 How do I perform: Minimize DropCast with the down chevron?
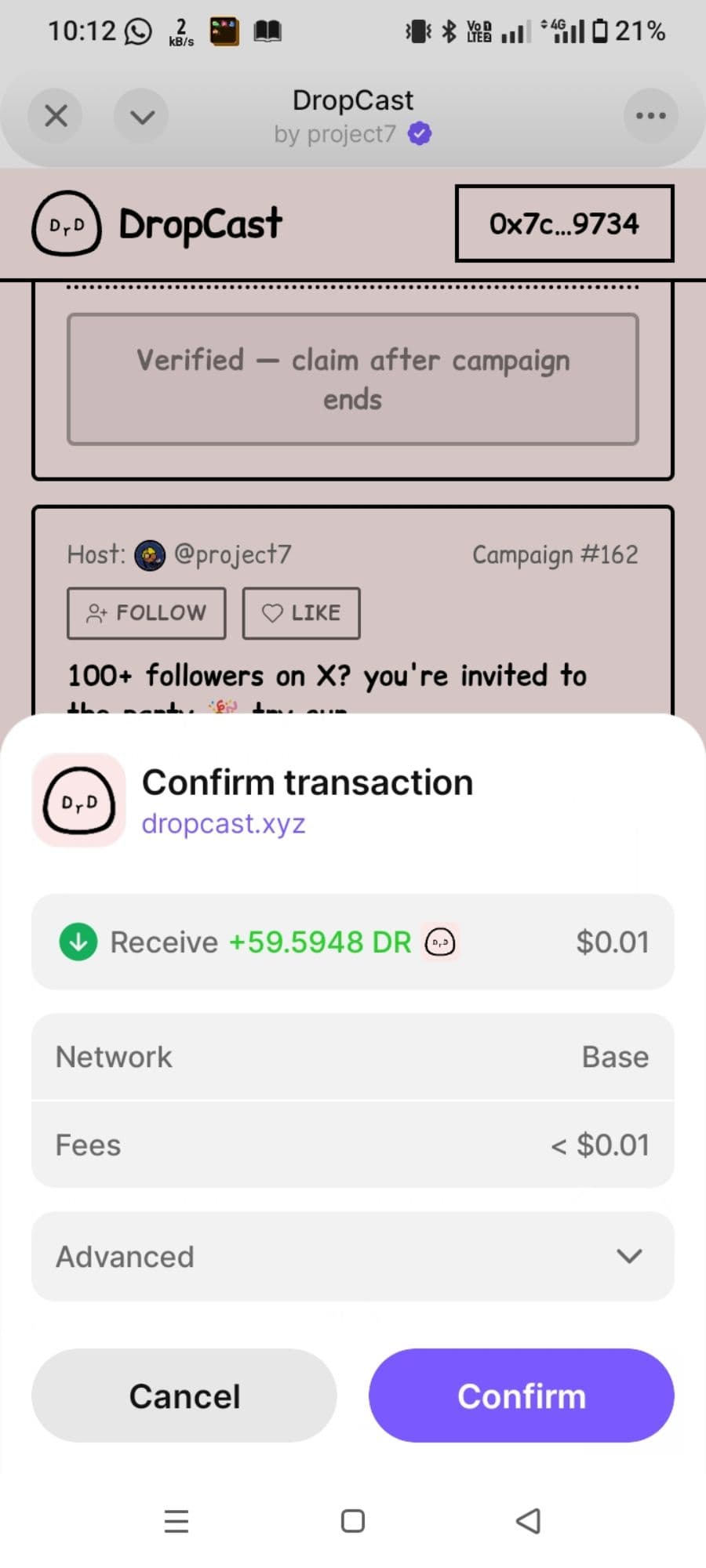pyautogui.click(x=142, y=116)
